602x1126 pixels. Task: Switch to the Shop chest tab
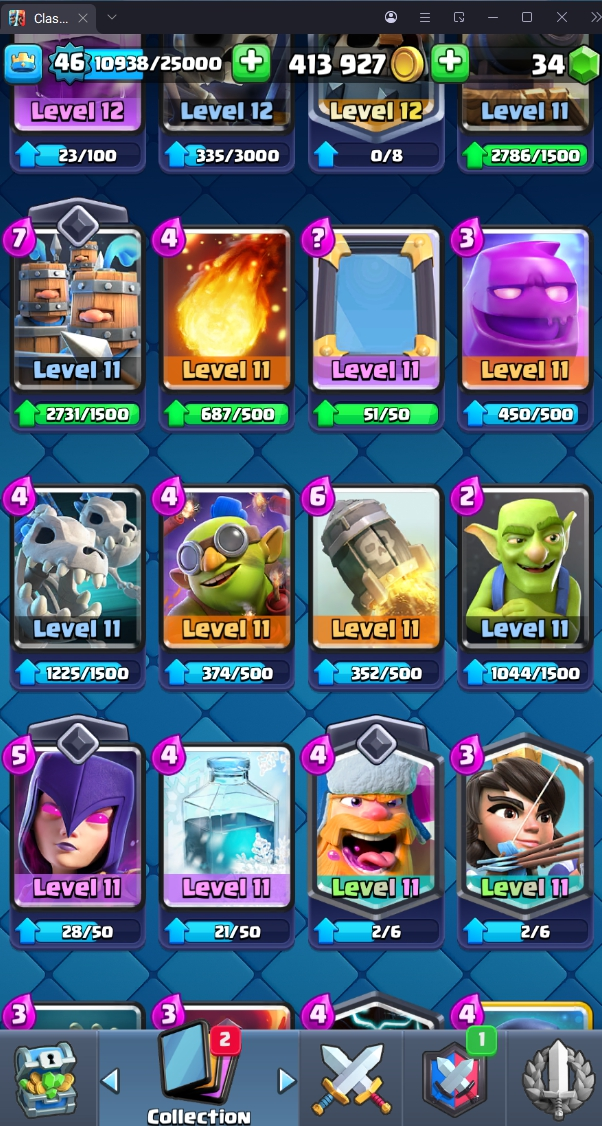pyautogui.click(x=46, y=1078)
